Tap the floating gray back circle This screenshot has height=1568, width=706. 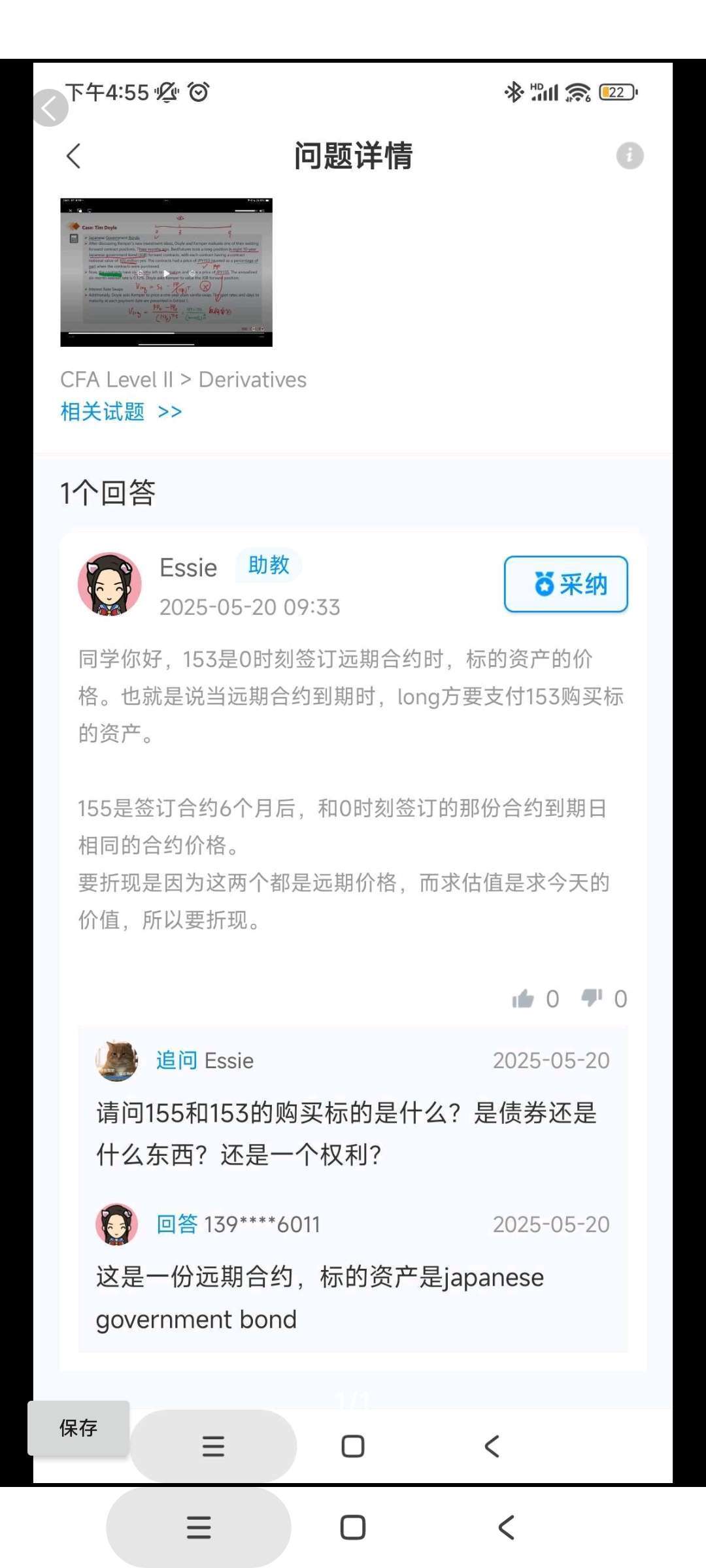click(x=50, y=108)
